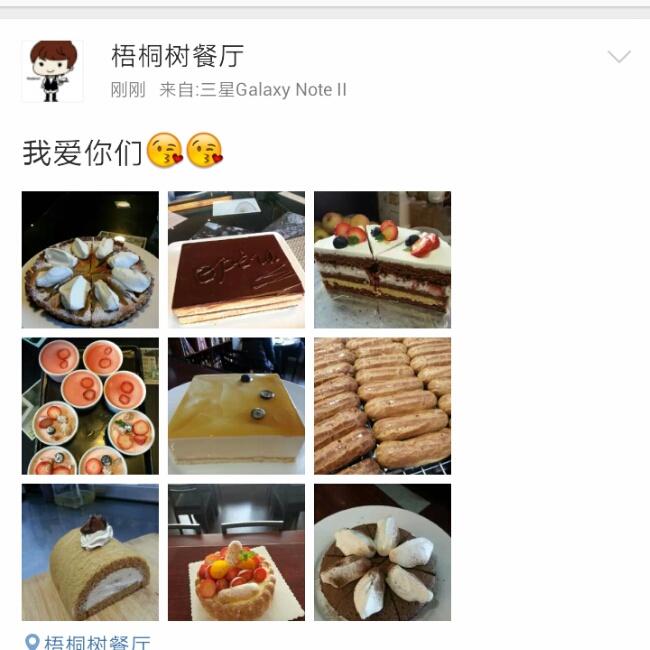650x650 pixels.
Task: View the eclairs tray photo
Action: tap(382, 406)
